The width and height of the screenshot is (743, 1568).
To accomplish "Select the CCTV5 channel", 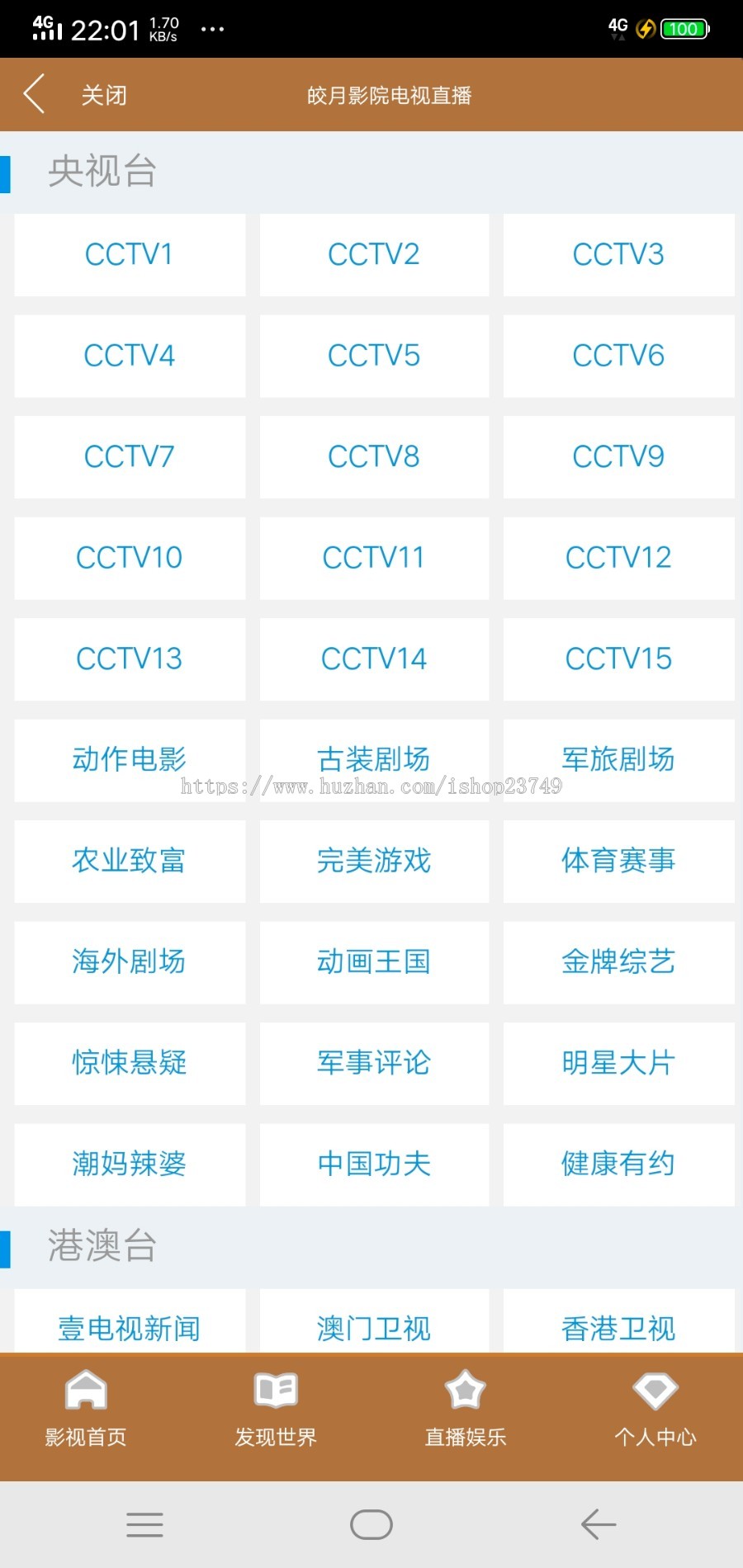I will tap(374, 357).
